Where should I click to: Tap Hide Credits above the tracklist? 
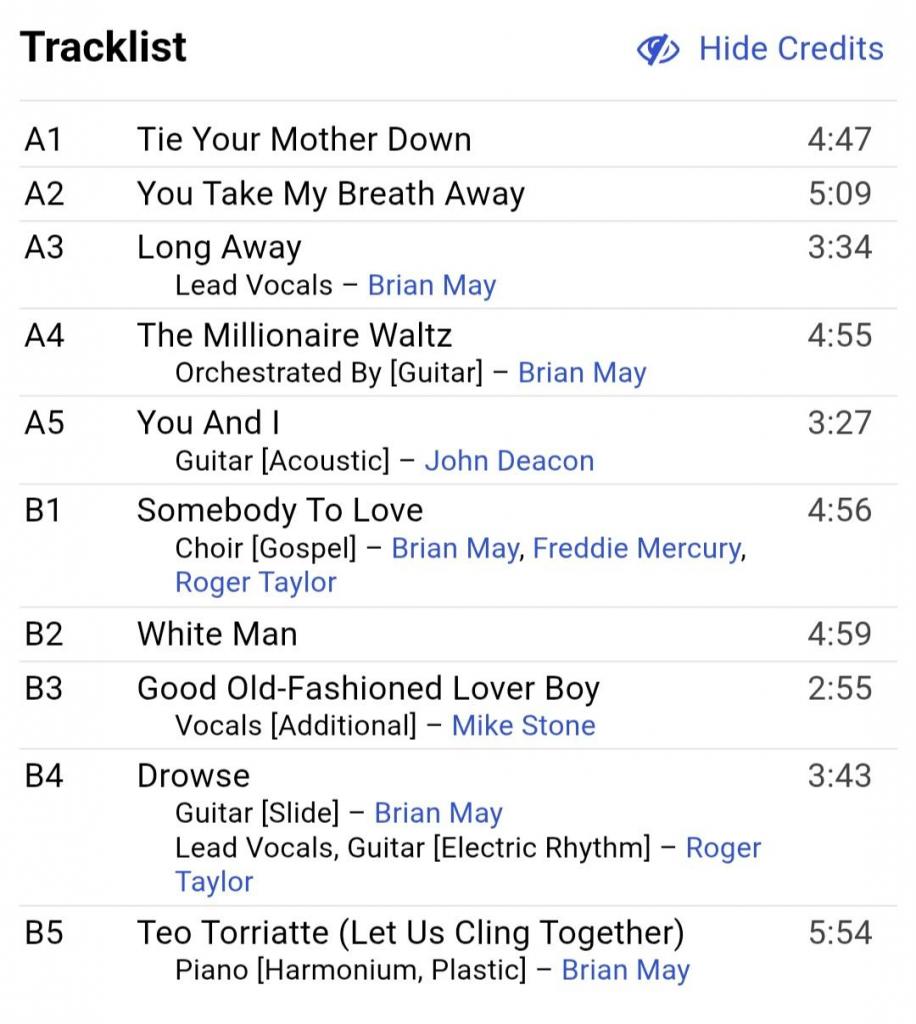[x=760, y=49]
